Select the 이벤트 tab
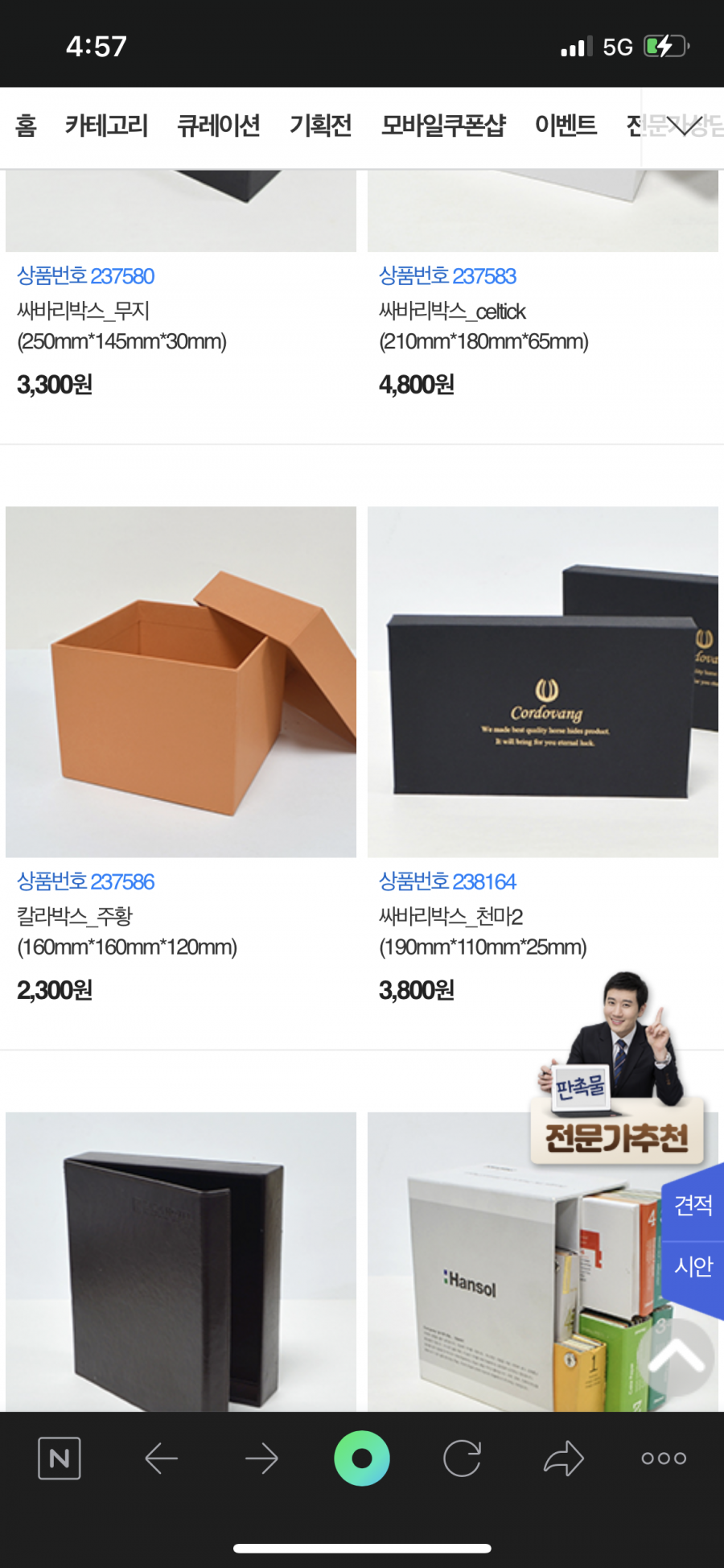This screenshot has width=724, height=1568. click(566, 126)
